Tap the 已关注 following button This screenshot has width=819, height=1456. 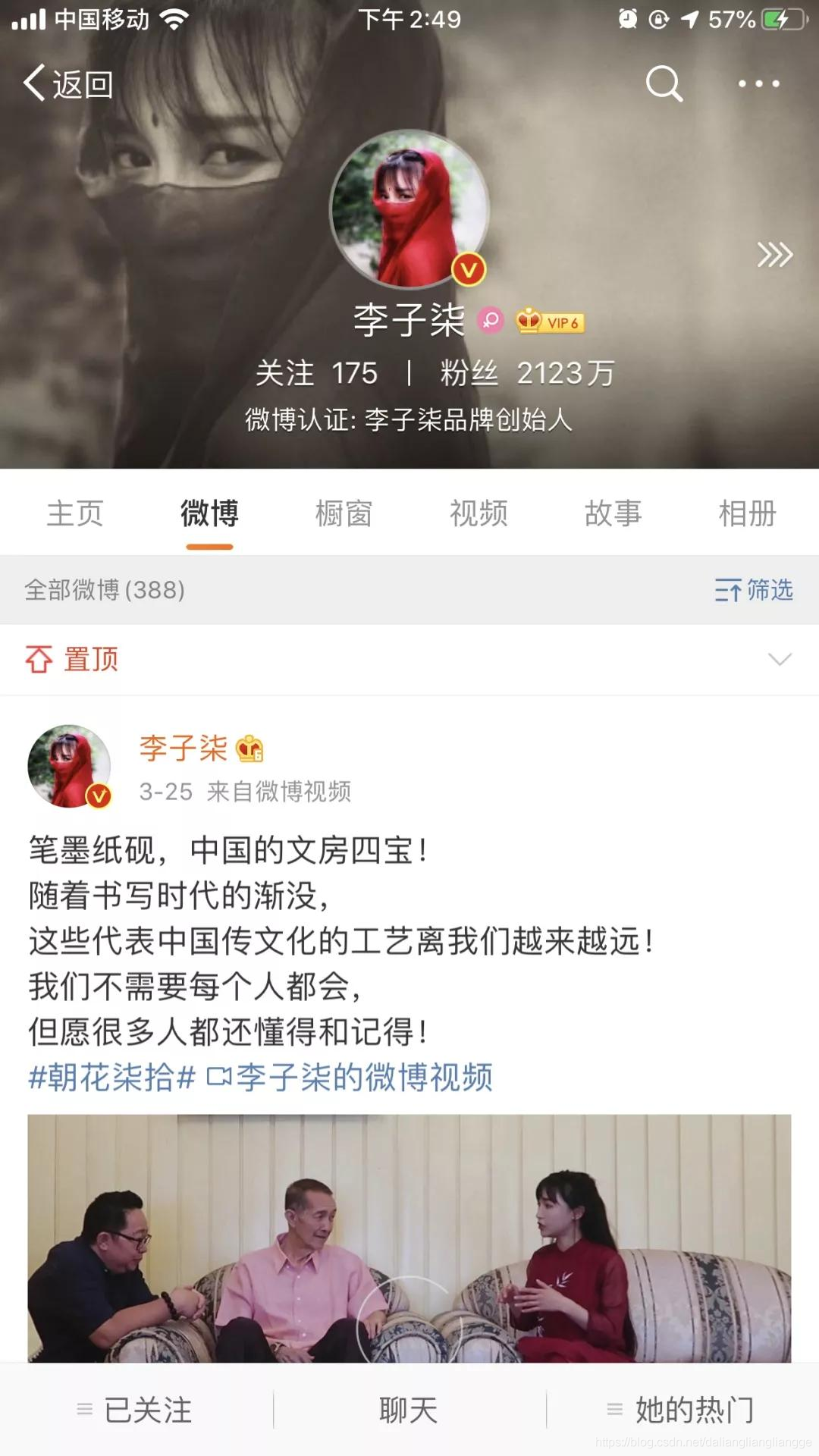coord(136,1410)
